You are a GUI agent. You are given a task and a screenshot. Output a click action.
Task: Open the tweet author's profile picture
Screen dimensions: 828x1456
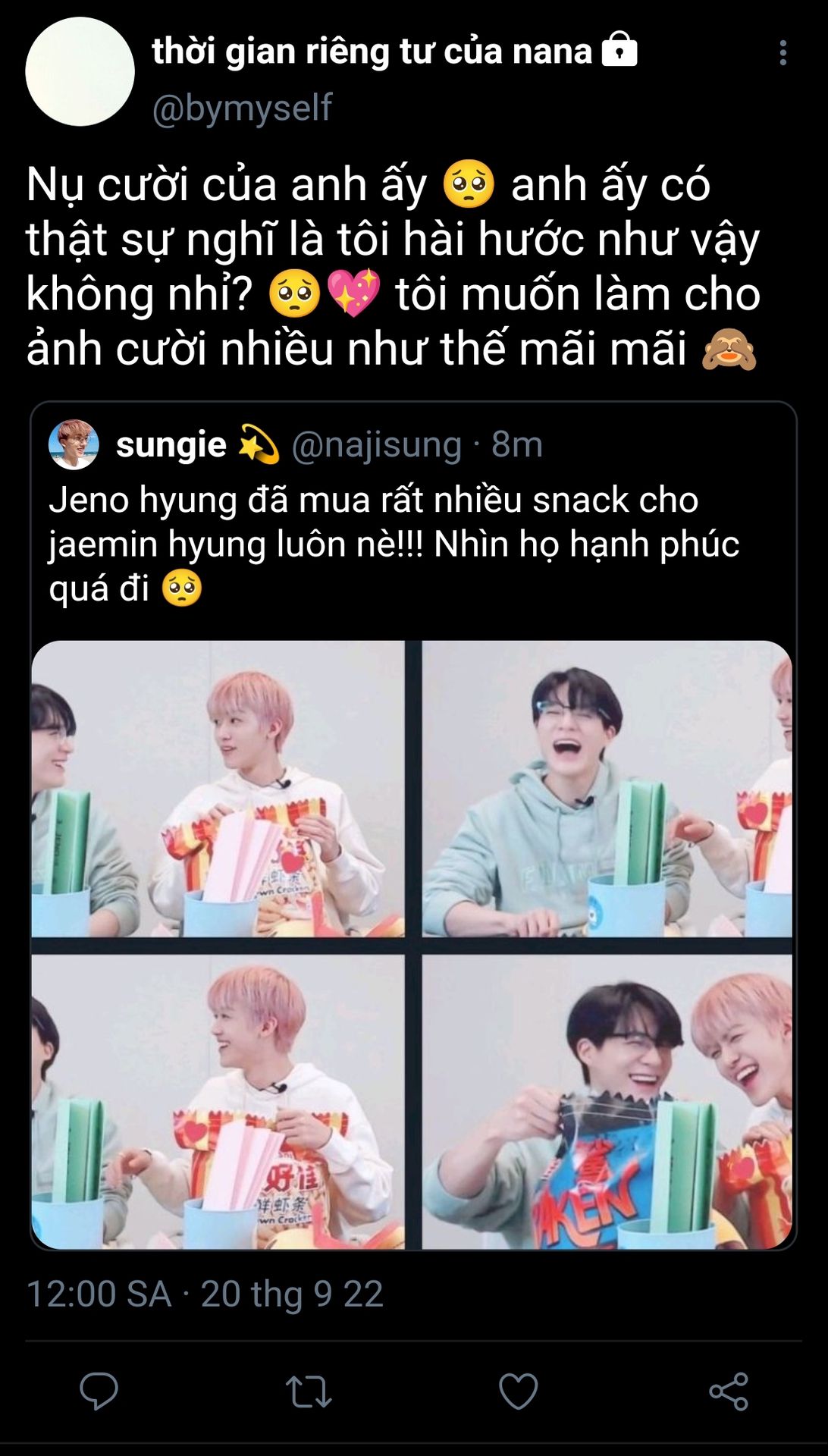coord(80,71)
